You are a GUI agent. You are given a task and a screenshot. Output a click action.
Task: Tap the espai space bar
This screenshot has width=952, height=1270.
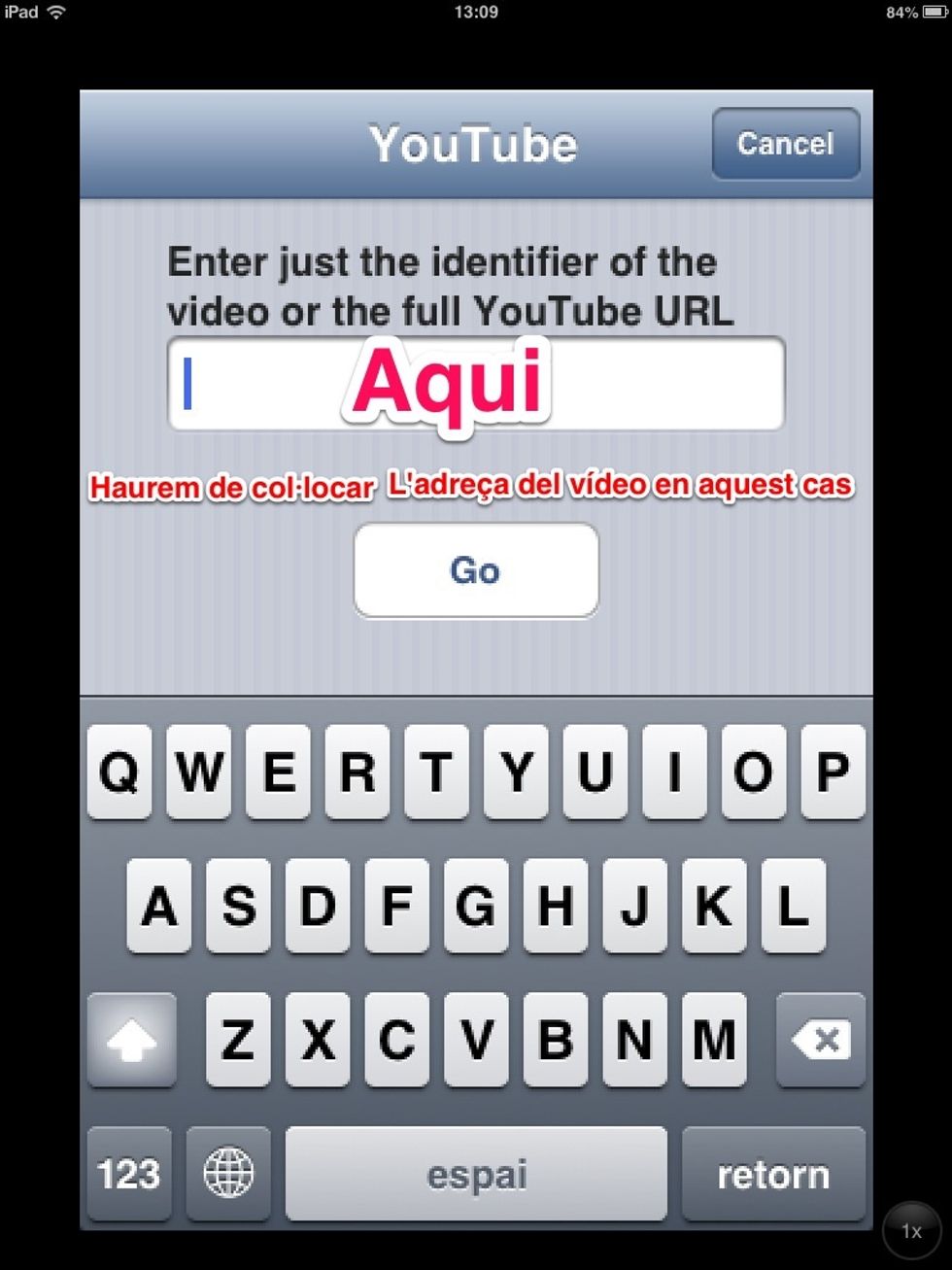[x=475, y=1174]
